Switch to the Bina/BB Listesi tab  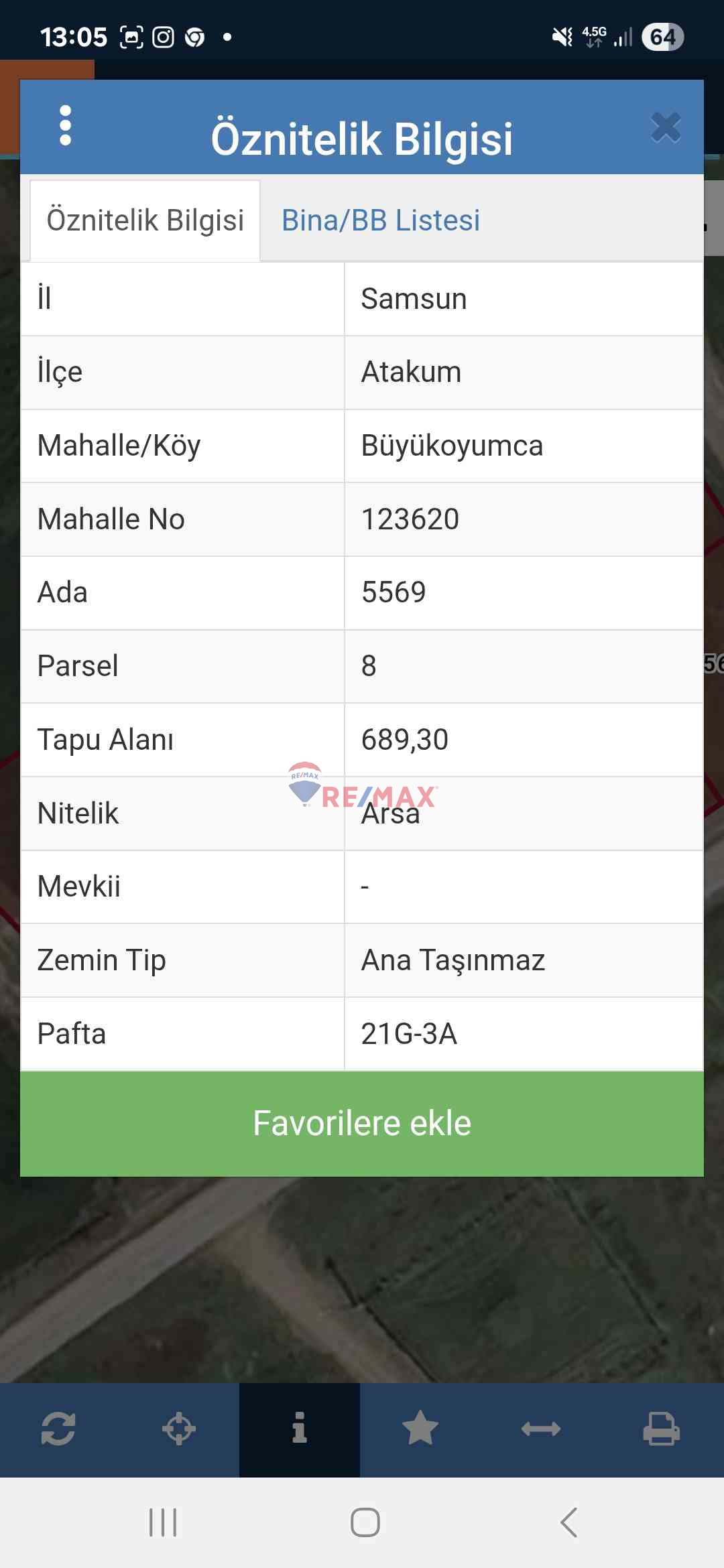click(x=380, y=220)
